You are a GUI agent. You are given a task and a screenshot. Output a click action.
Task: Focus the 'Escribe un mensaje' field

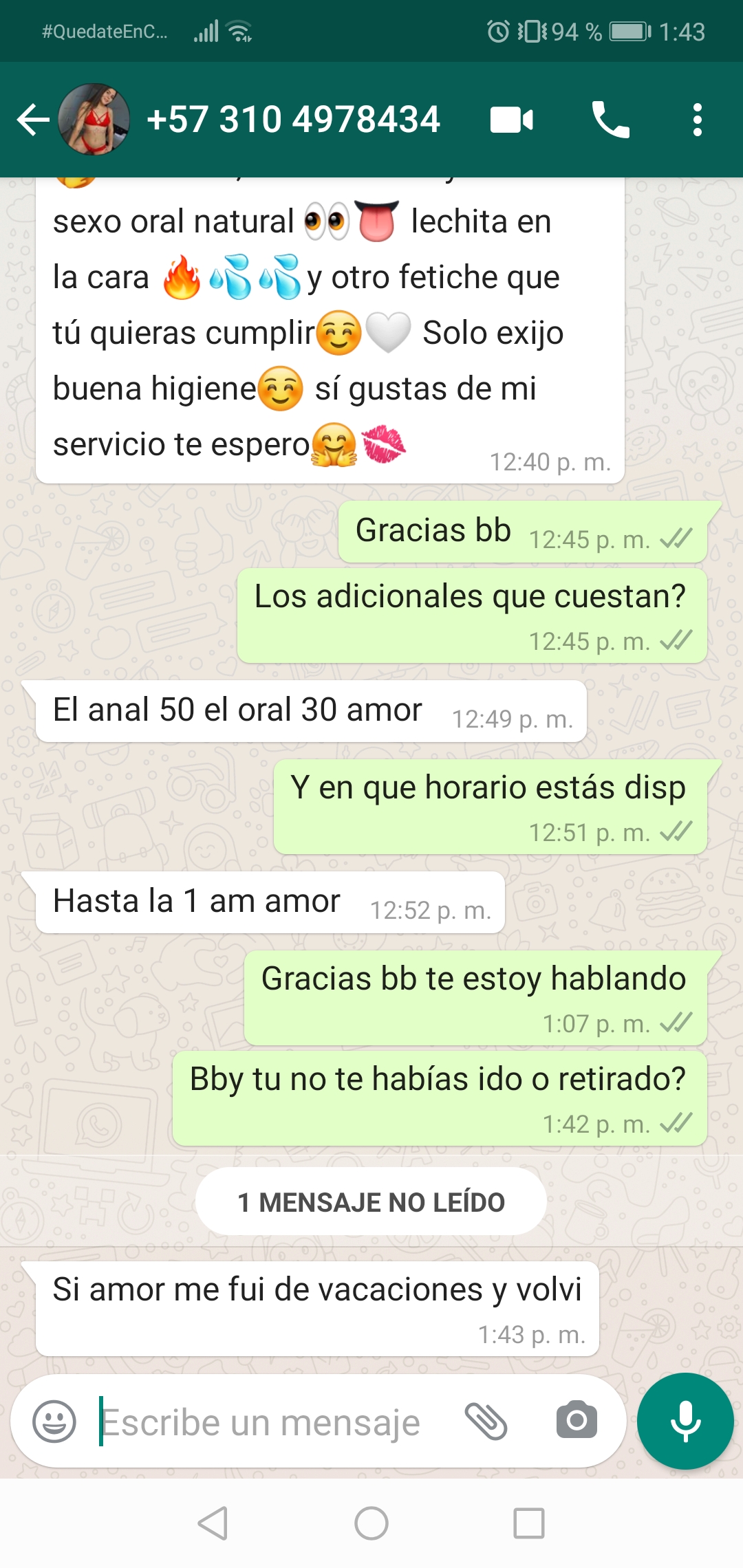click(272, 1422)
